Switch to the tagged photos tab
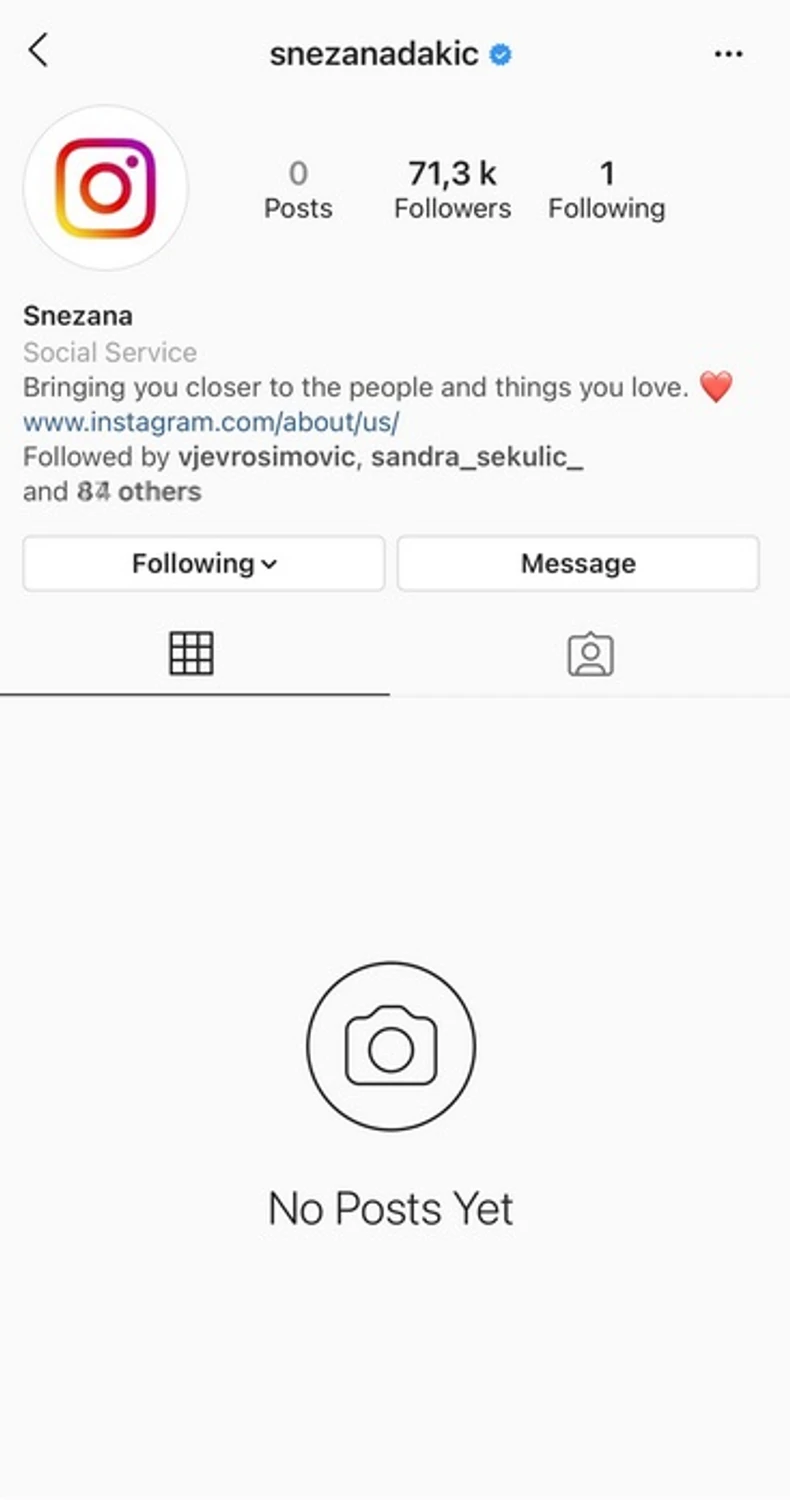The width and height of the screenshot is (790, 1500). coord(590,654)
